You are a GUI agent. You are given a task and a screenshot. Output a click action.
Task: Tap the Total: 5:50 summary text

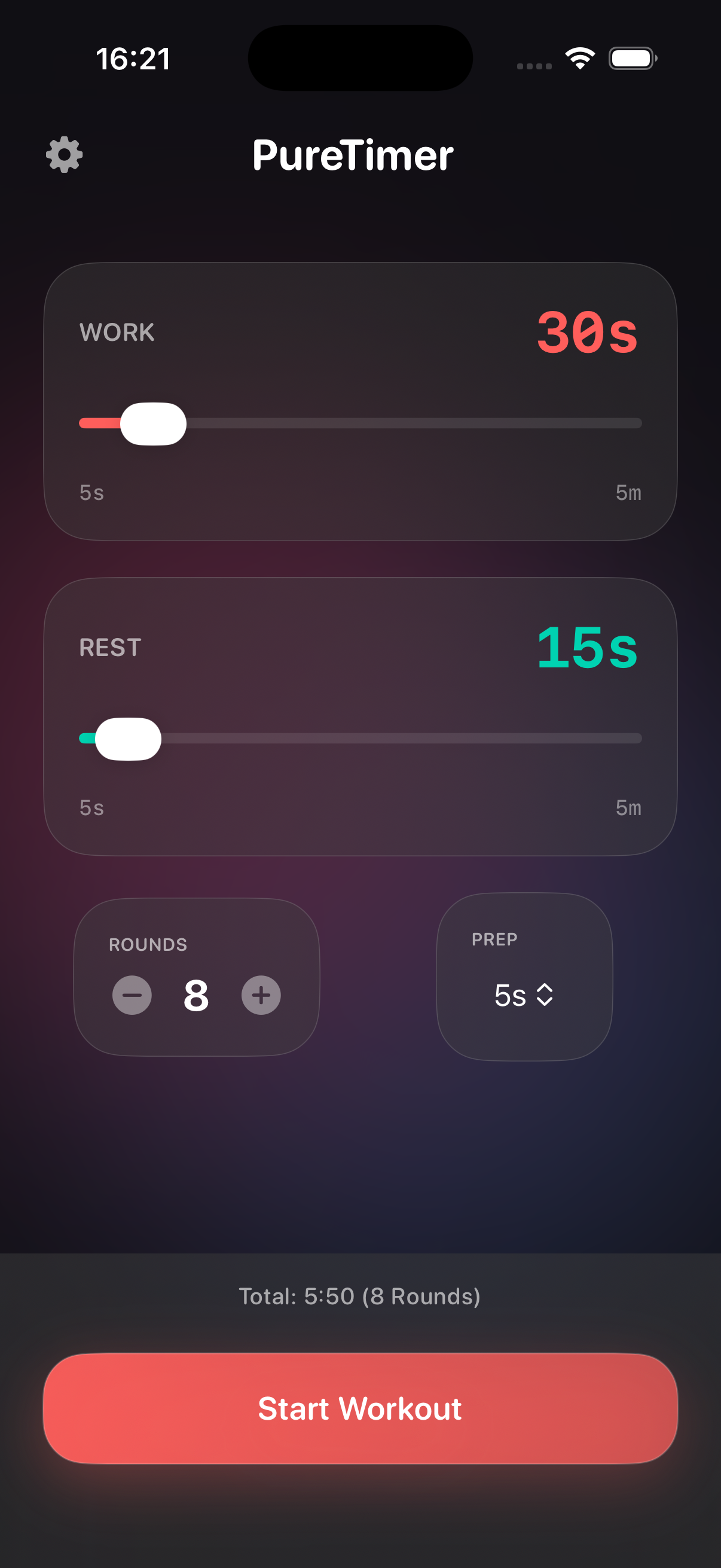(x=360, y=1296)
